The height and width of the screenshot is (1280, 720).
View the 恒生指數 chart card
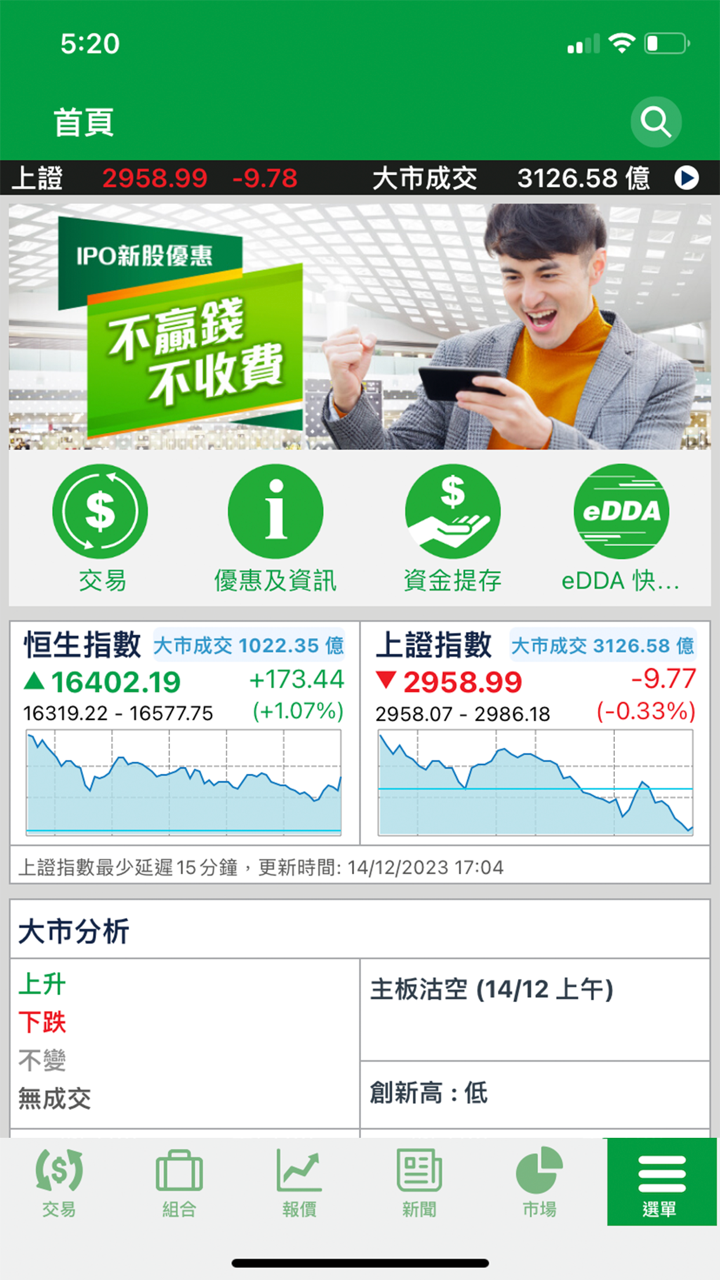(x=184, y=732)
